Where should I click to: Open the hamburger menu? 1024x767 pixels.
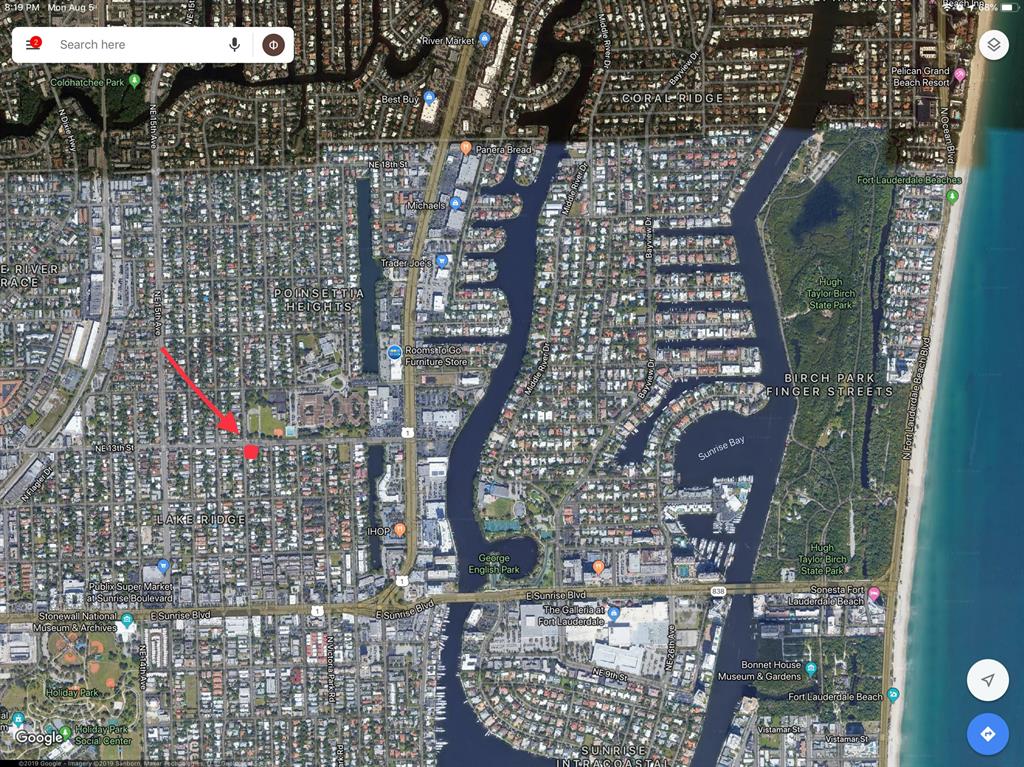coord(33,44)
